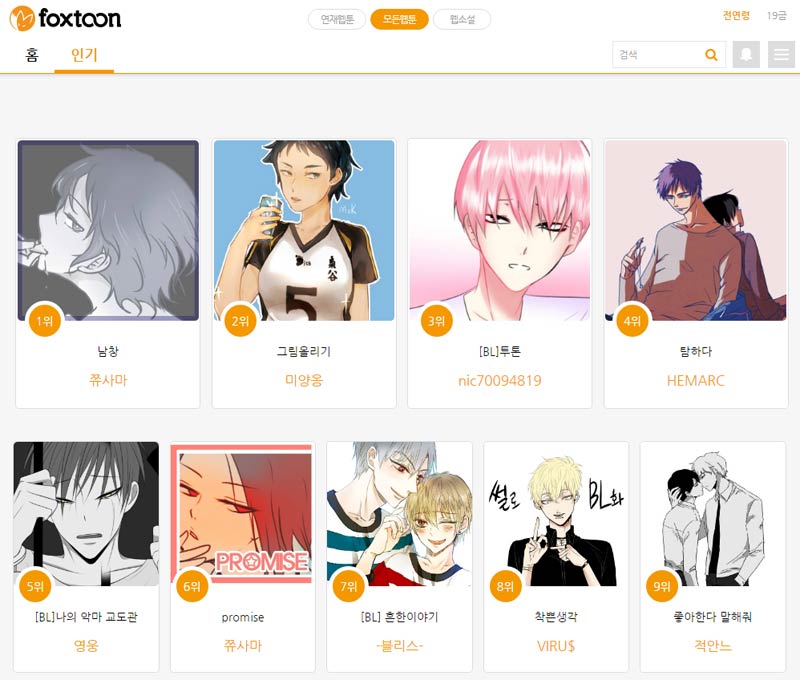
Task: Switch to 연재웹툰 category
Action: pyautogui.click(x=337, y=19)
